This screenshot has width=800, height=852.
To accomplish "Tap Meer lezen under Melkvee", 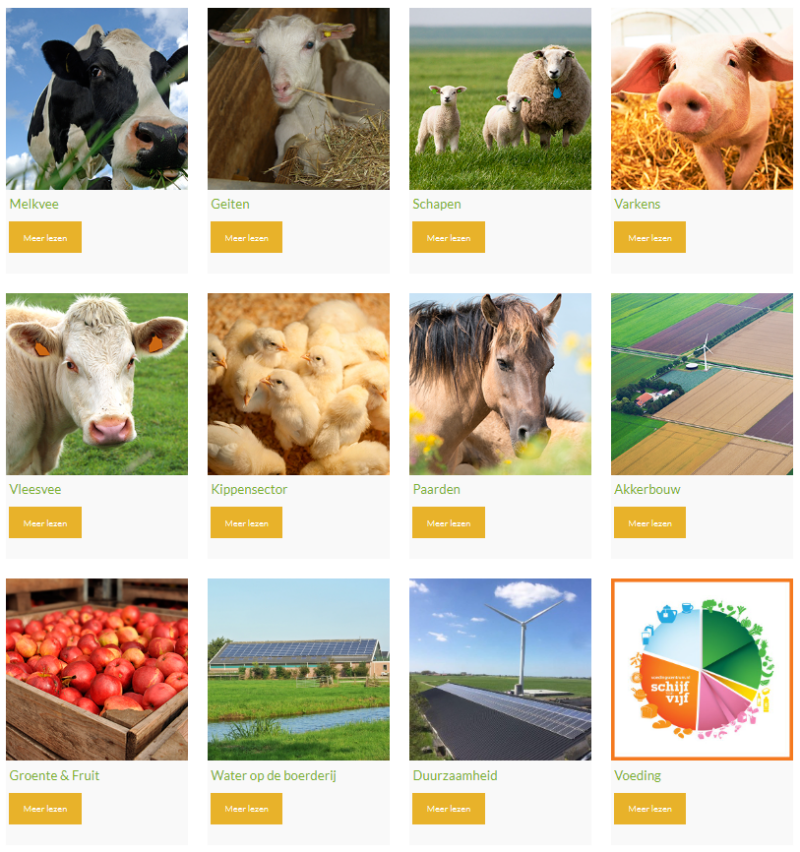I will pyautogui.click(x=45, y=238).
